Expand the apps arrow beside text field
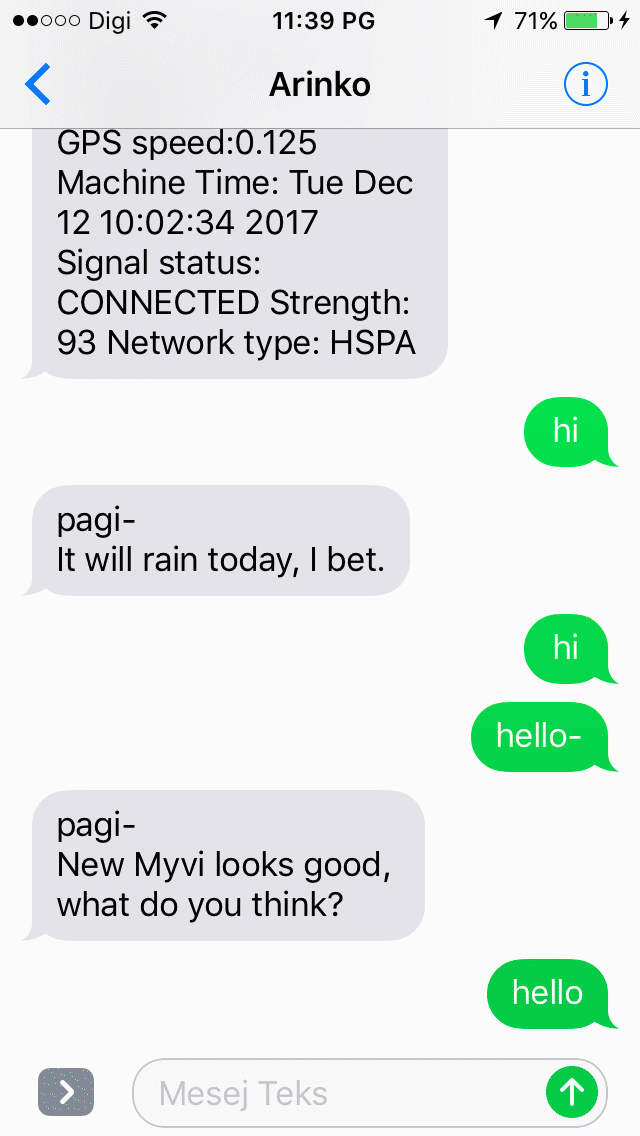This screenshot has height=1136, width=640. pyautogui.click(x=66, y=1092)
